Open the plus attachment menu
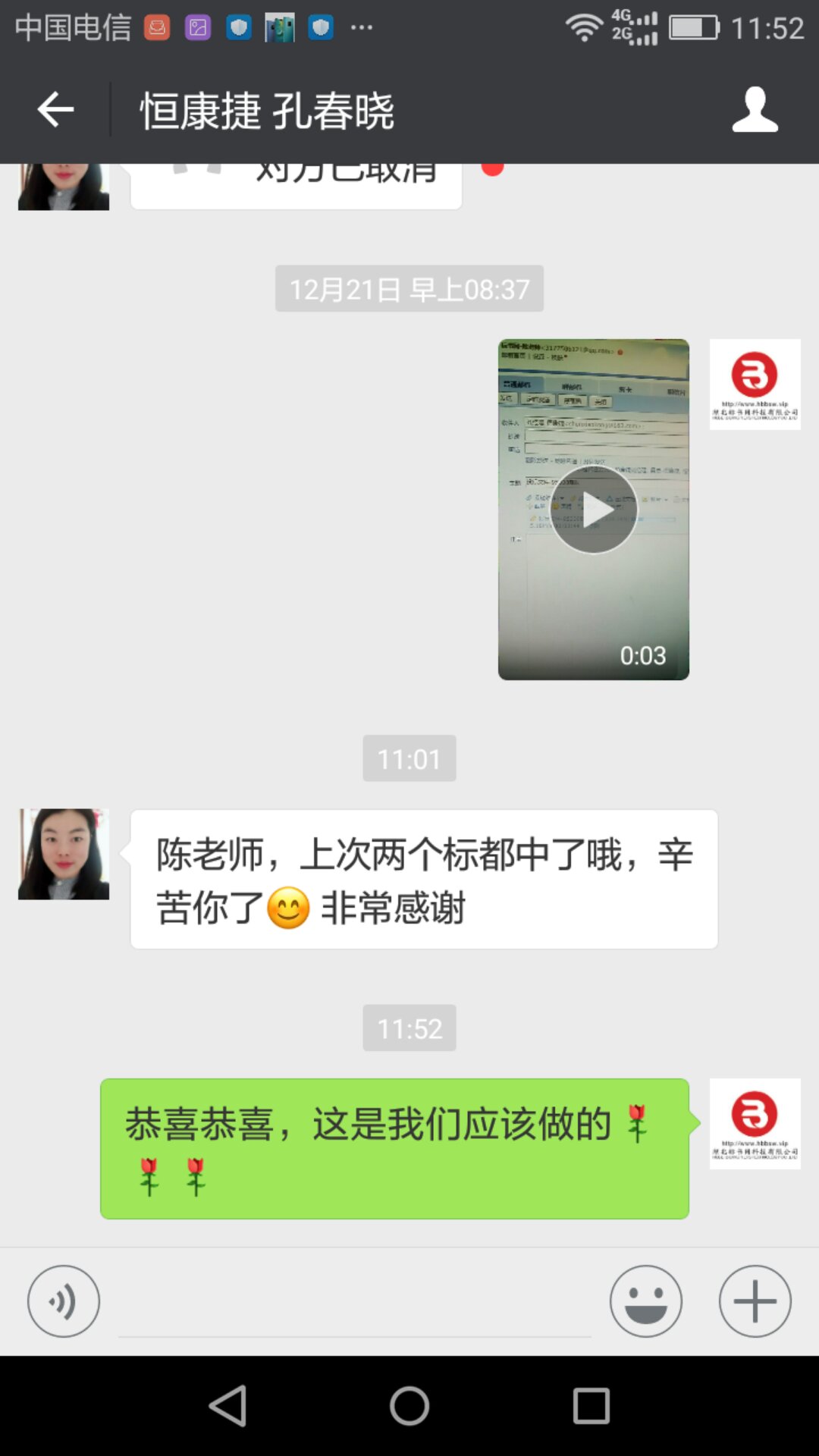Image resolution: width=819 pixels, height=1456 pixels. point(755,1301)
